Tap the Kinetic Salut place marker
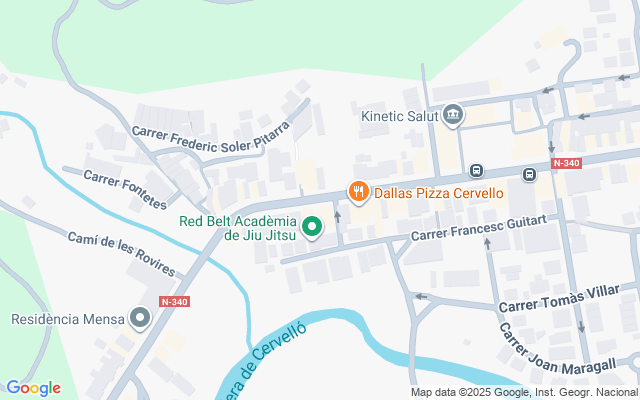 click(453, 115)
